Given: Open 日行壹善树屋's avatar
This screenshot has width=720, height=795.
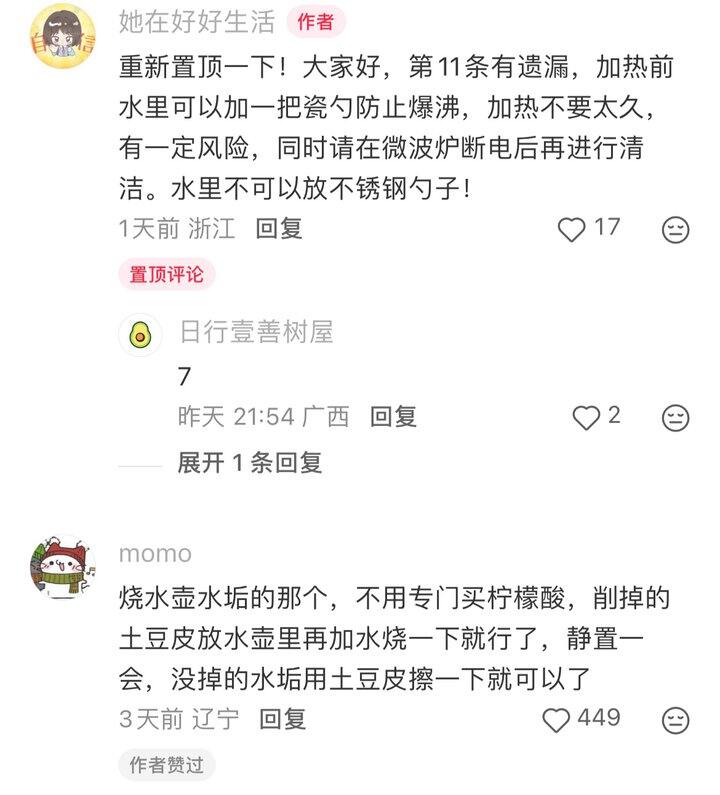Looking at the screenshot, I should click(x=140, y=333).
